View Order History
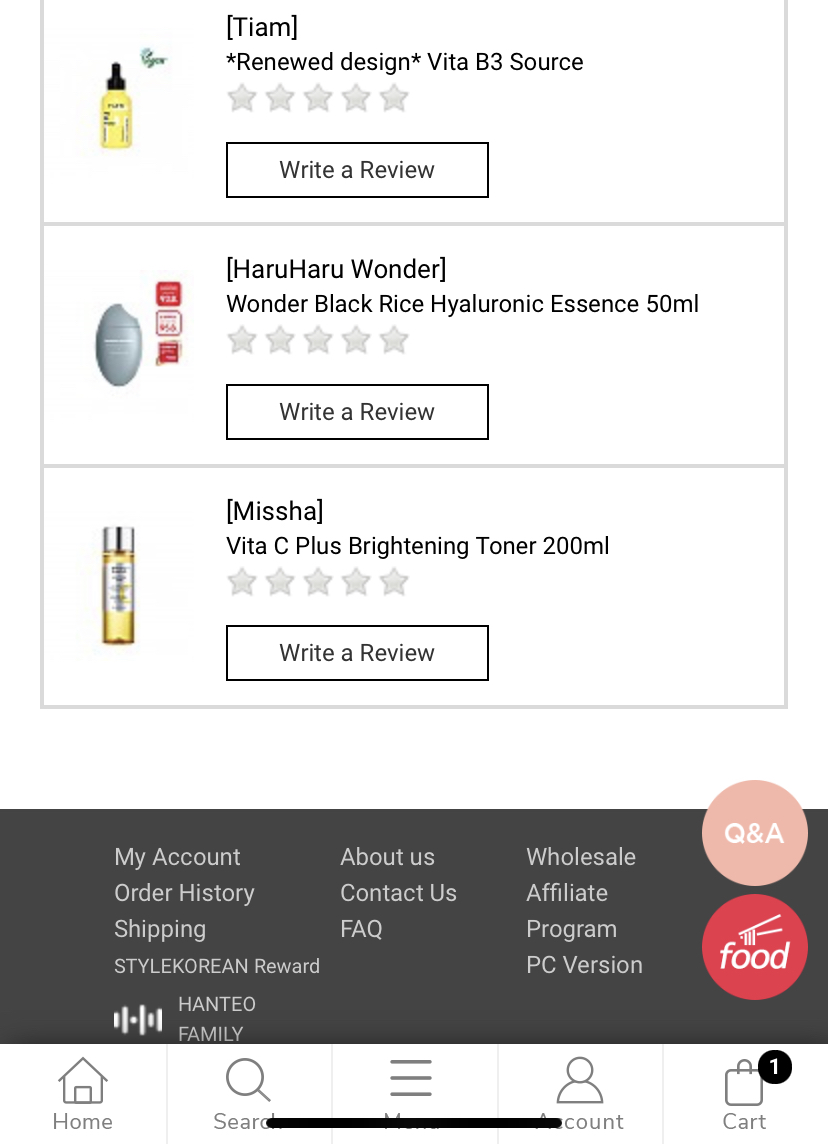The image size is (828, 1144). click(x=184, y=893)
